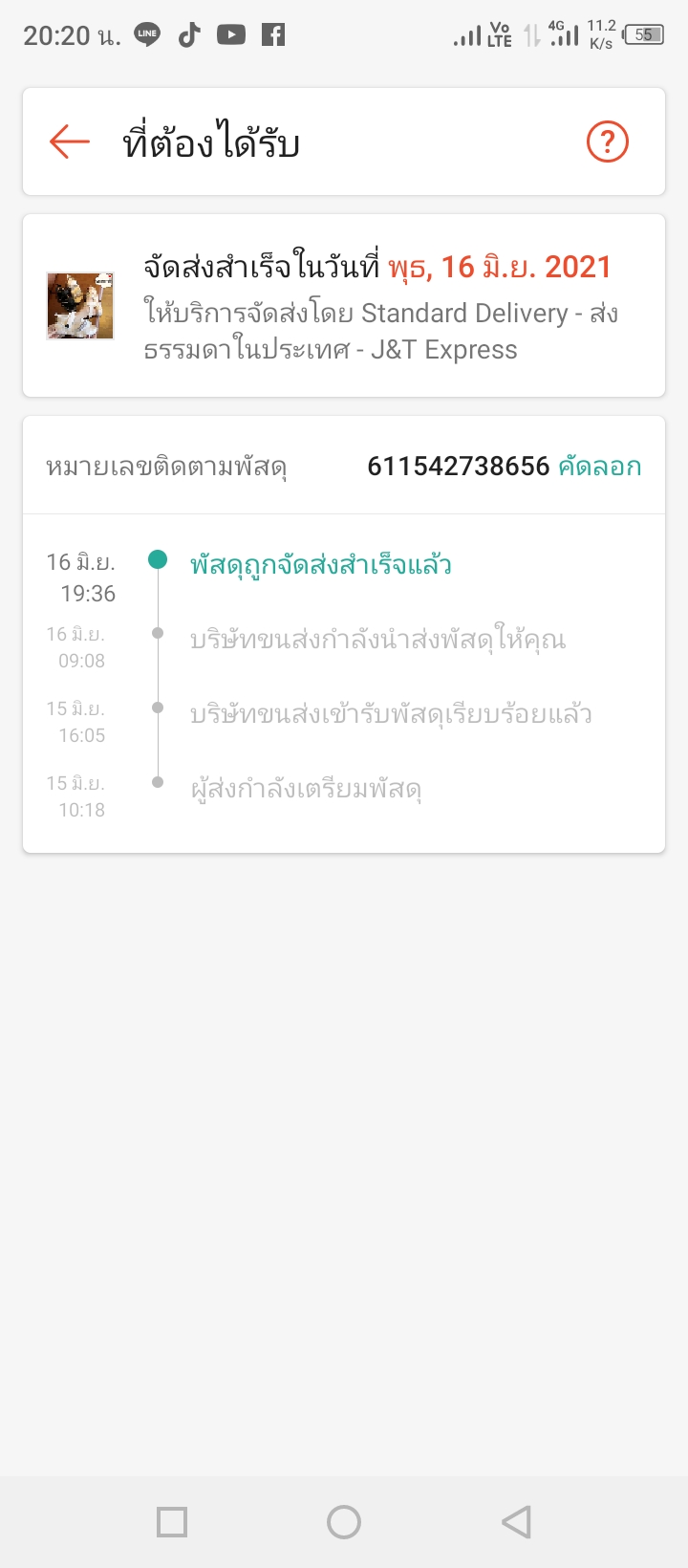Open the product thumbnail image
688x1568 pixels.
pyautogui.click(x=80, y=306)
